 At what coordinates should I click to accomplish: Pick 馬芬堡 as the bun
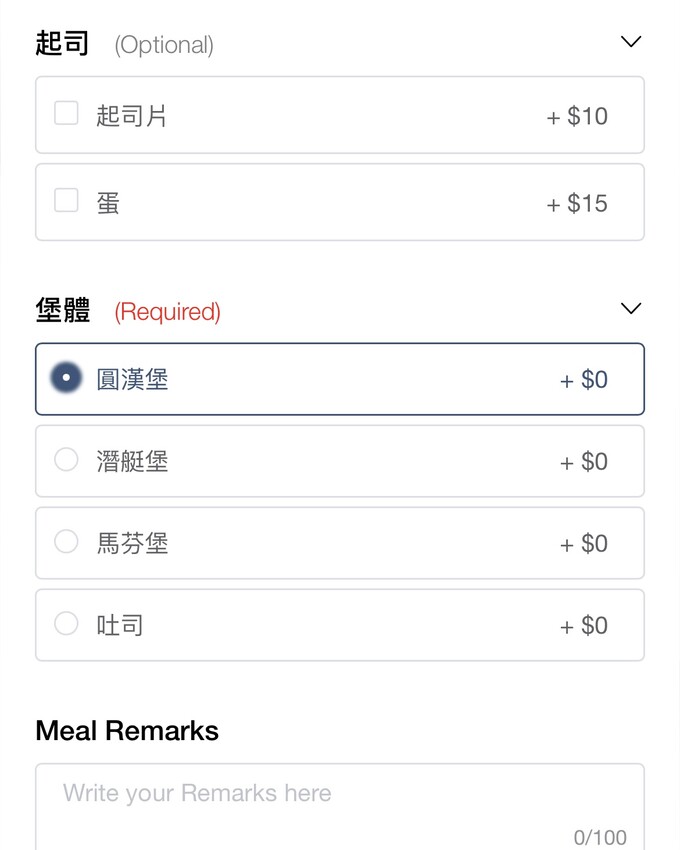[x=66, y=542]
